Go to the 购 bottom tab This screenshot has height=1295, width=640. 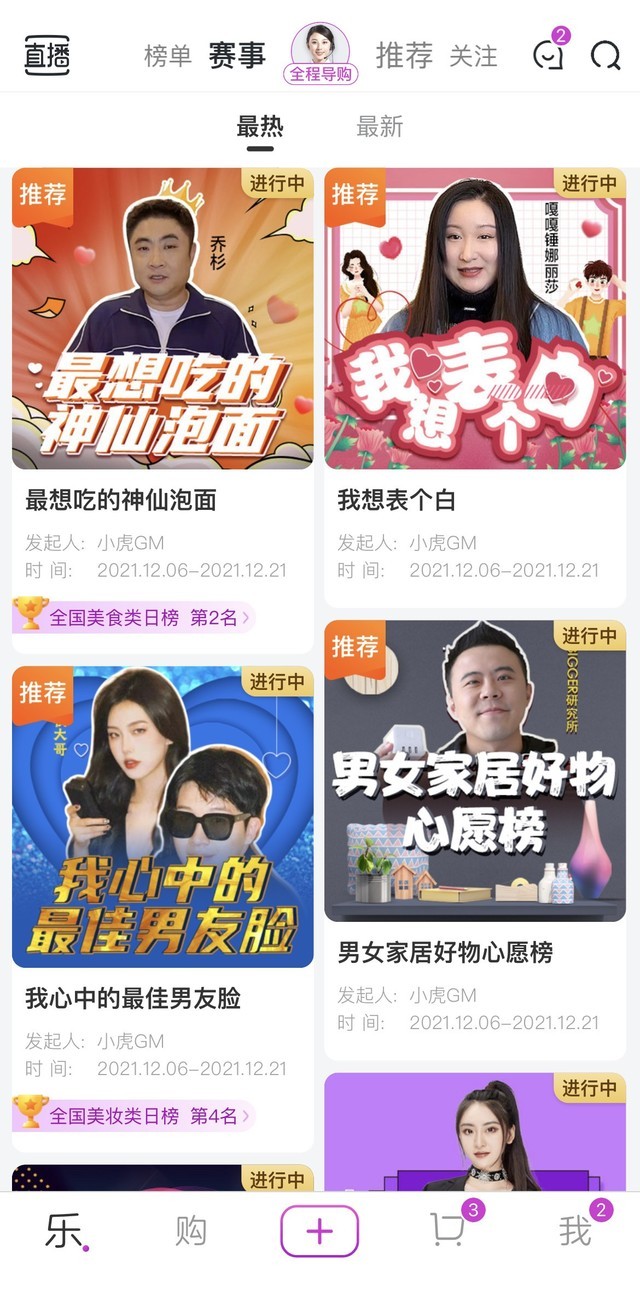[x=191, y=1232]
